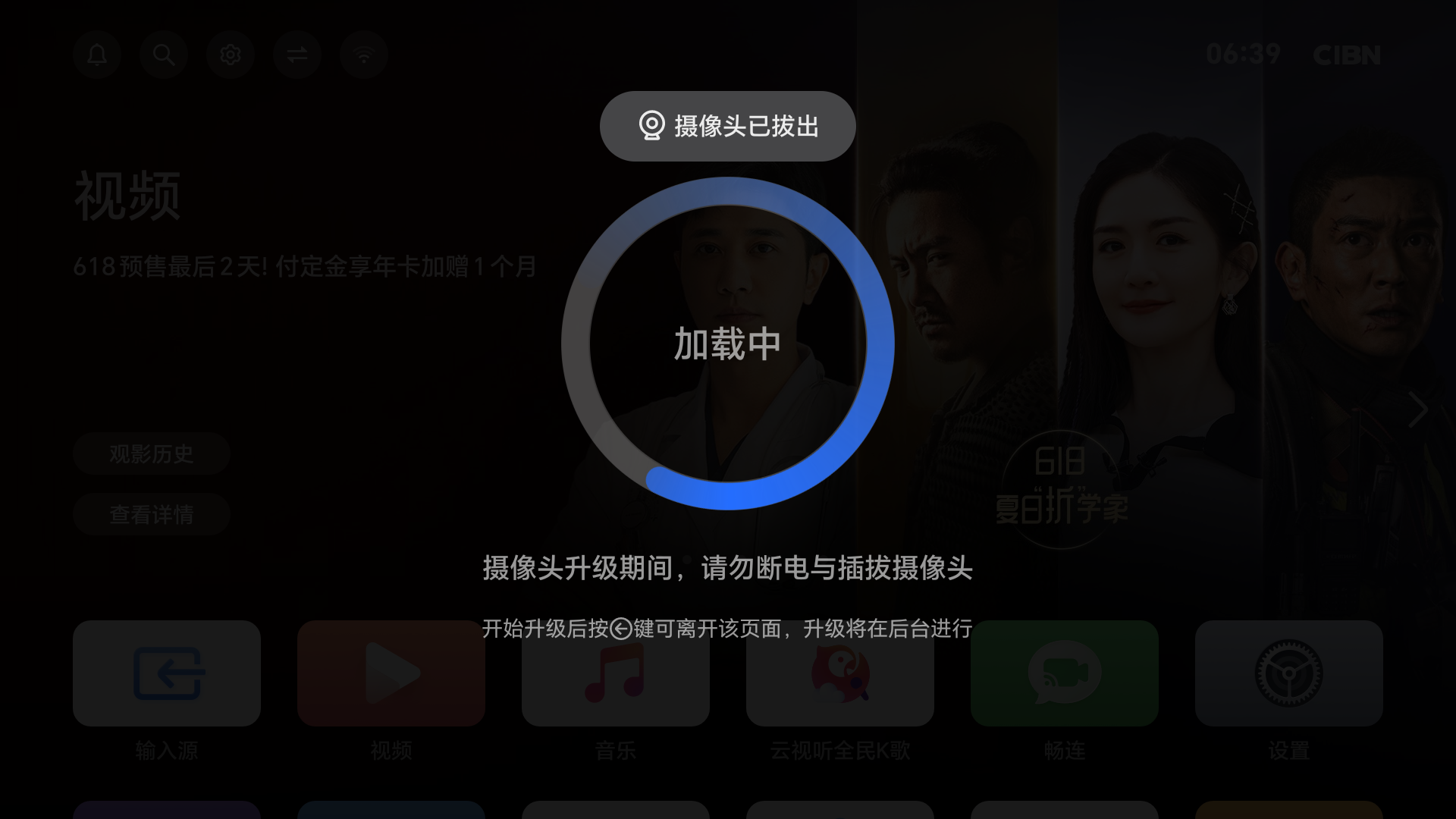Open the gear settings icon
Image resolution: width=1456 pixels, height=819 pixels.
click(x=231, y=55)
